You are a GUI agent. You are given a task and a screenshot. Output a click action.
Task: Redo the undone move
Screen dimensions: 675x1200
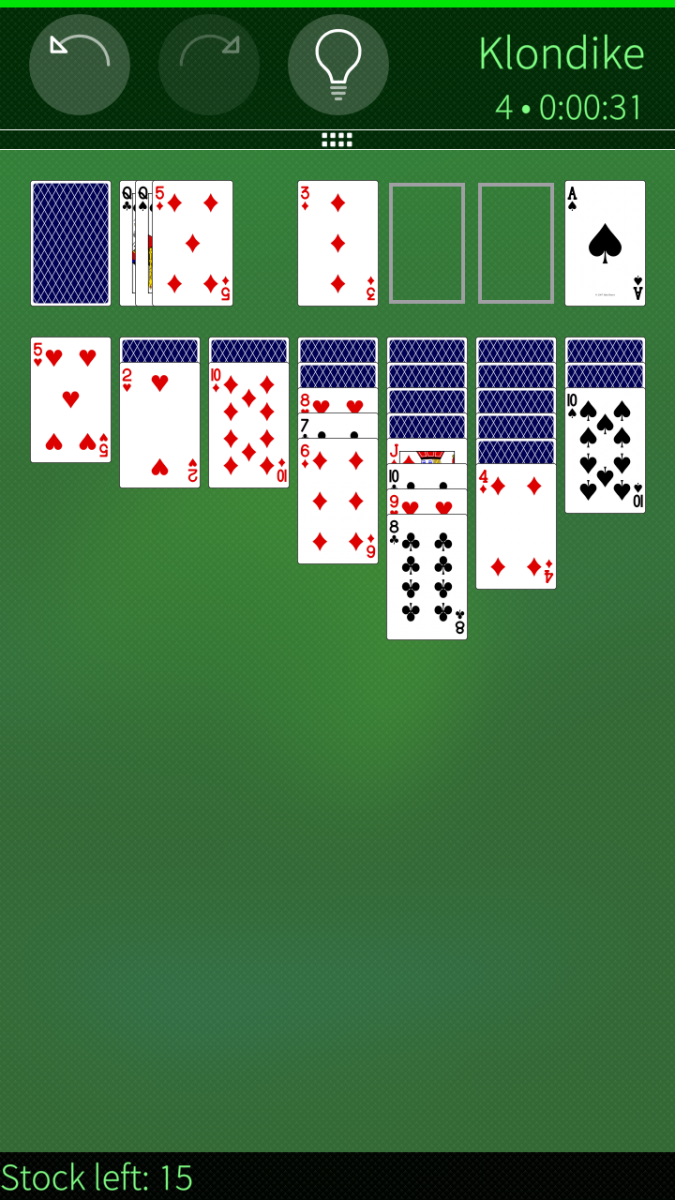click(209, 65)
